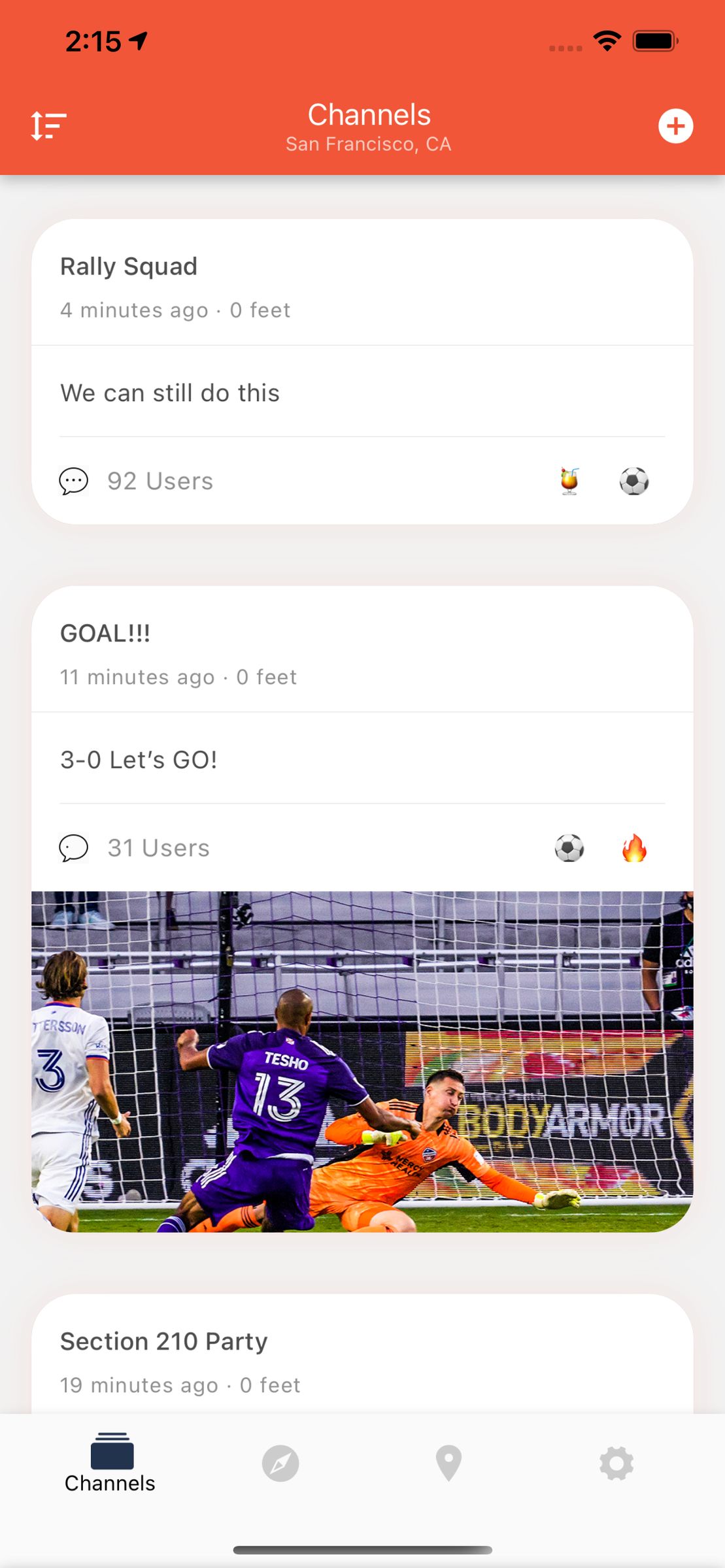This screenshot has width=725, height=1568.
Task: Switch to the compass explore tab
Action: [280, 1463]
